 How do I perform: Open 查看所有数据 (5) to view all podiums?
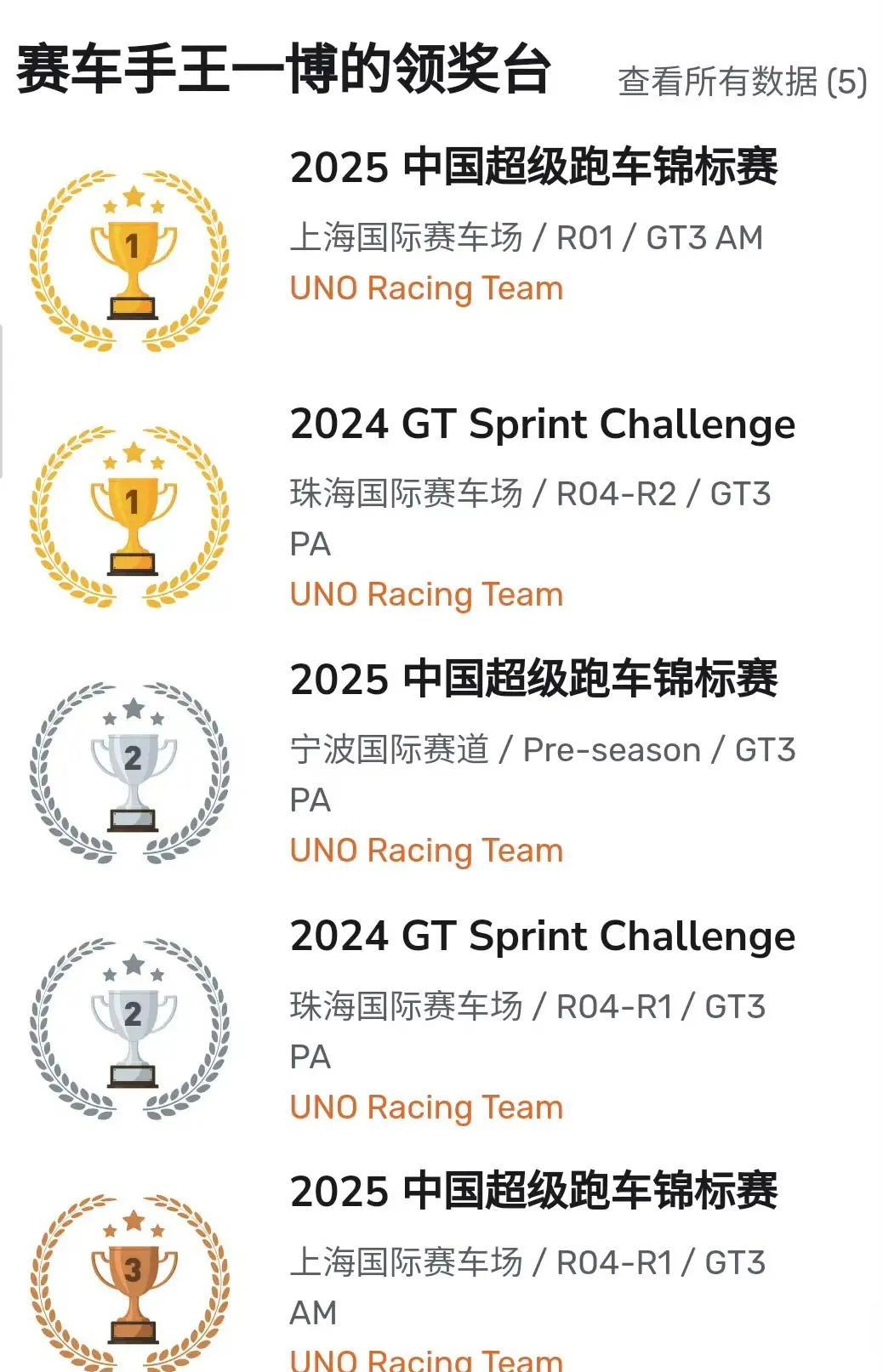pyautogui.click(x=742, y=83)
